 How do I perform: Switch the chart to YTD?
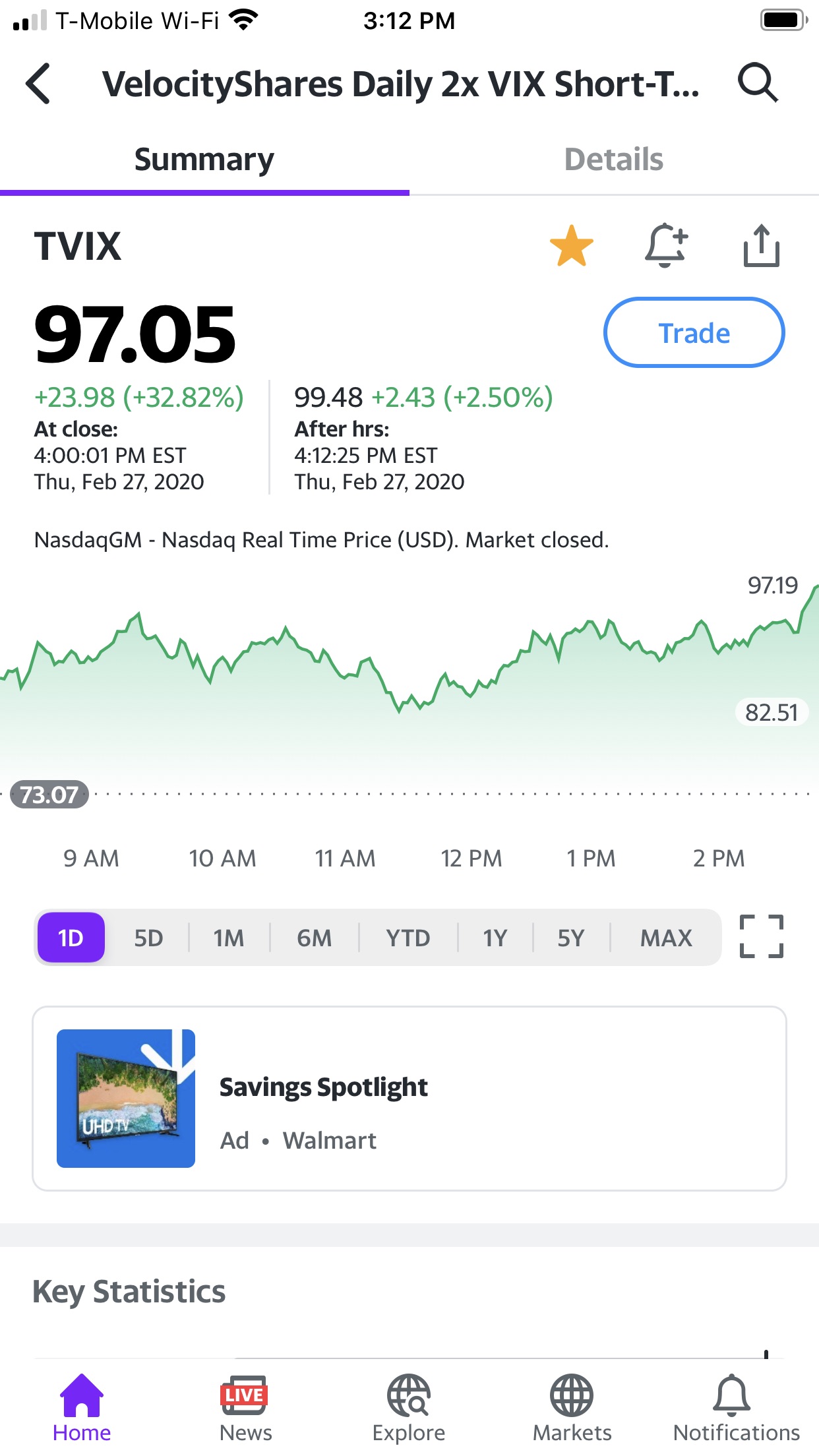(x=408, y=938)
